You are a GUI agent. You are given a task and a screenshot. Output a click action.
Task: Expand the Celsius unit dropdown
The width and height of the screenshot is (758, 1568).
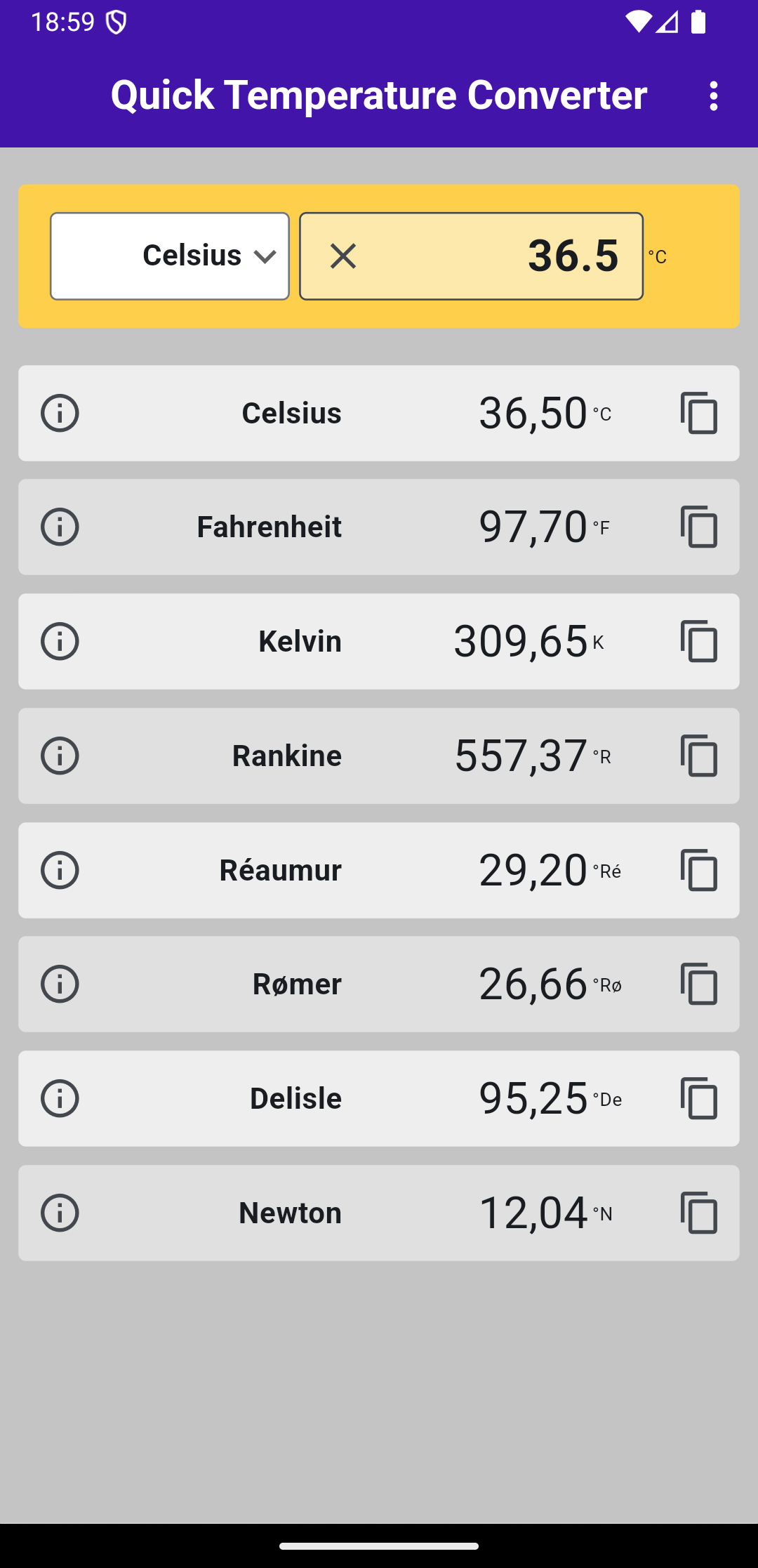coord(170,256)
